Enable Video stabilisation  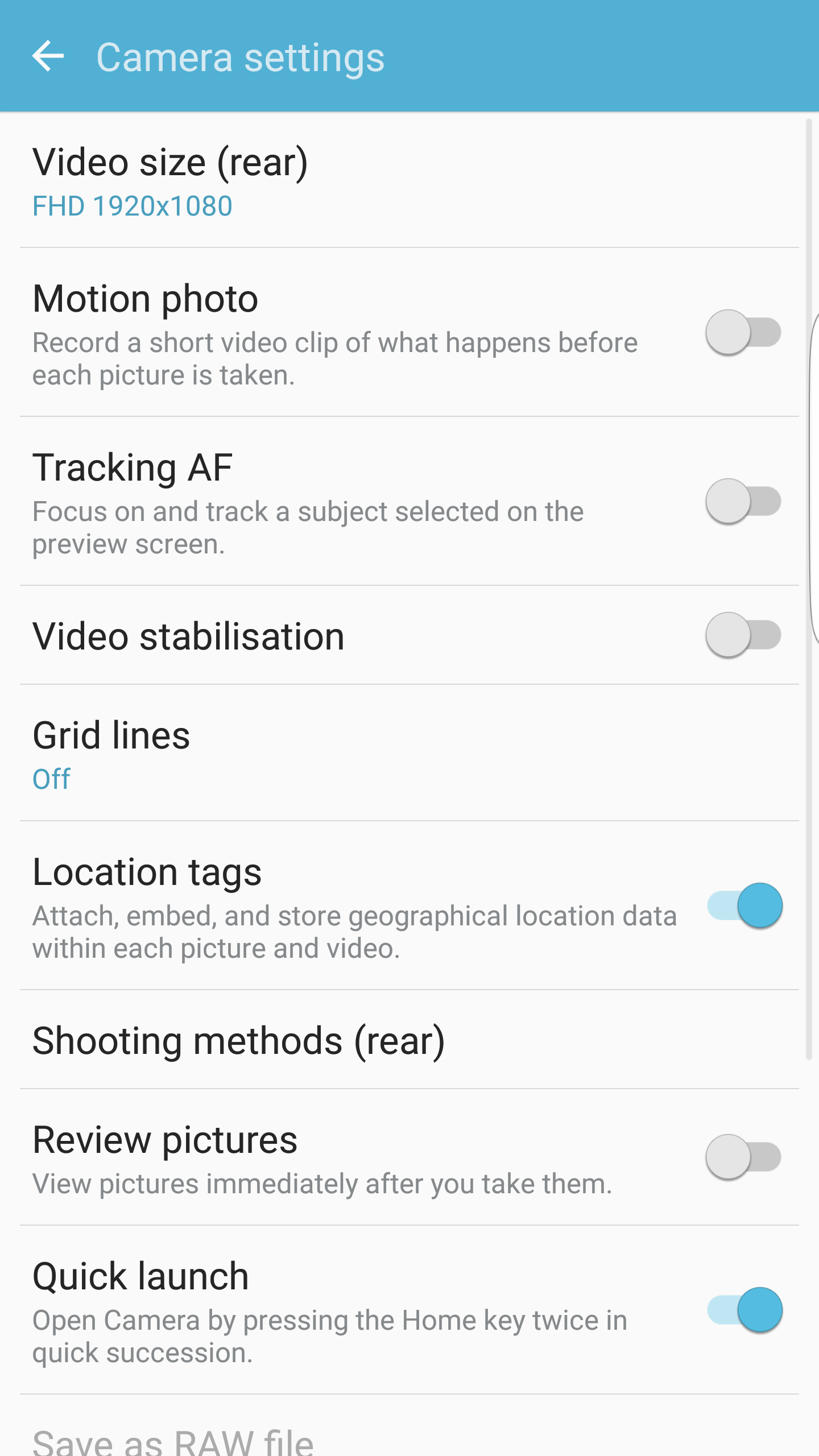743,635
